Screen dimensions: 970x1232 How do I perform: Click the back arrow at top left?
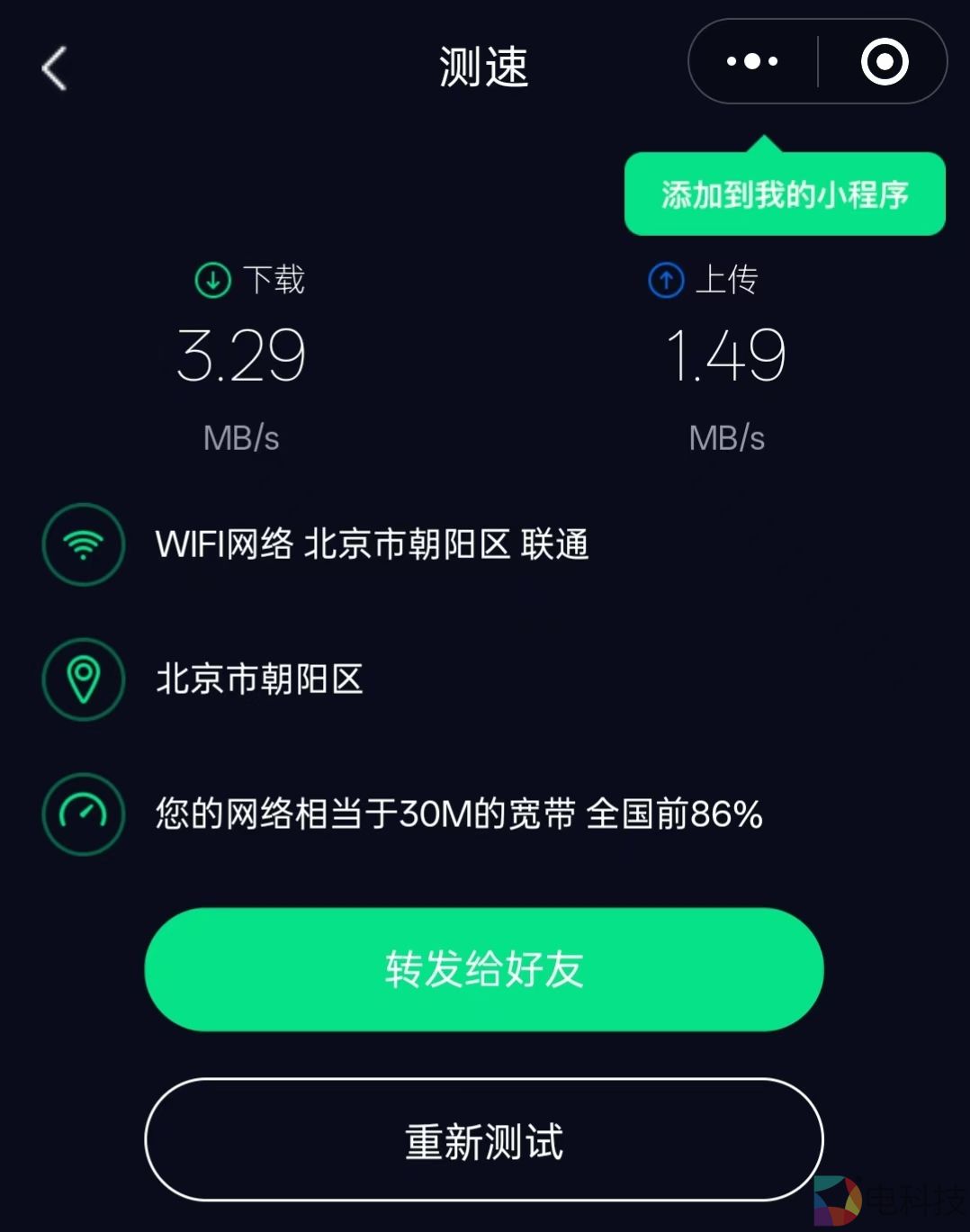coord(54,68)
